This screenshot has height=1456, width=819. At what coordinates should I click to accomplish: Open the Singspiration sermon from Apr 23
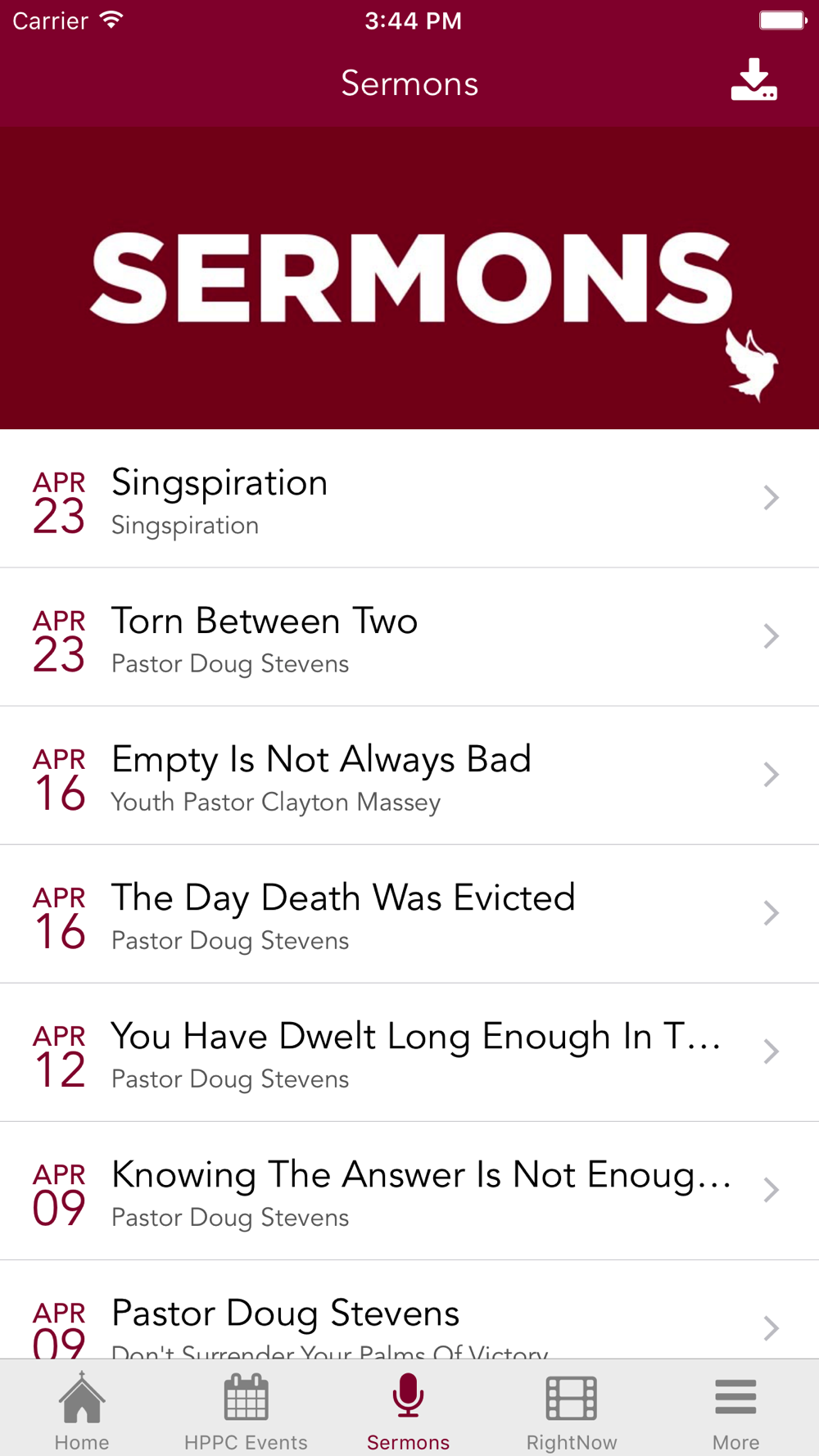[x=409, y=499]
